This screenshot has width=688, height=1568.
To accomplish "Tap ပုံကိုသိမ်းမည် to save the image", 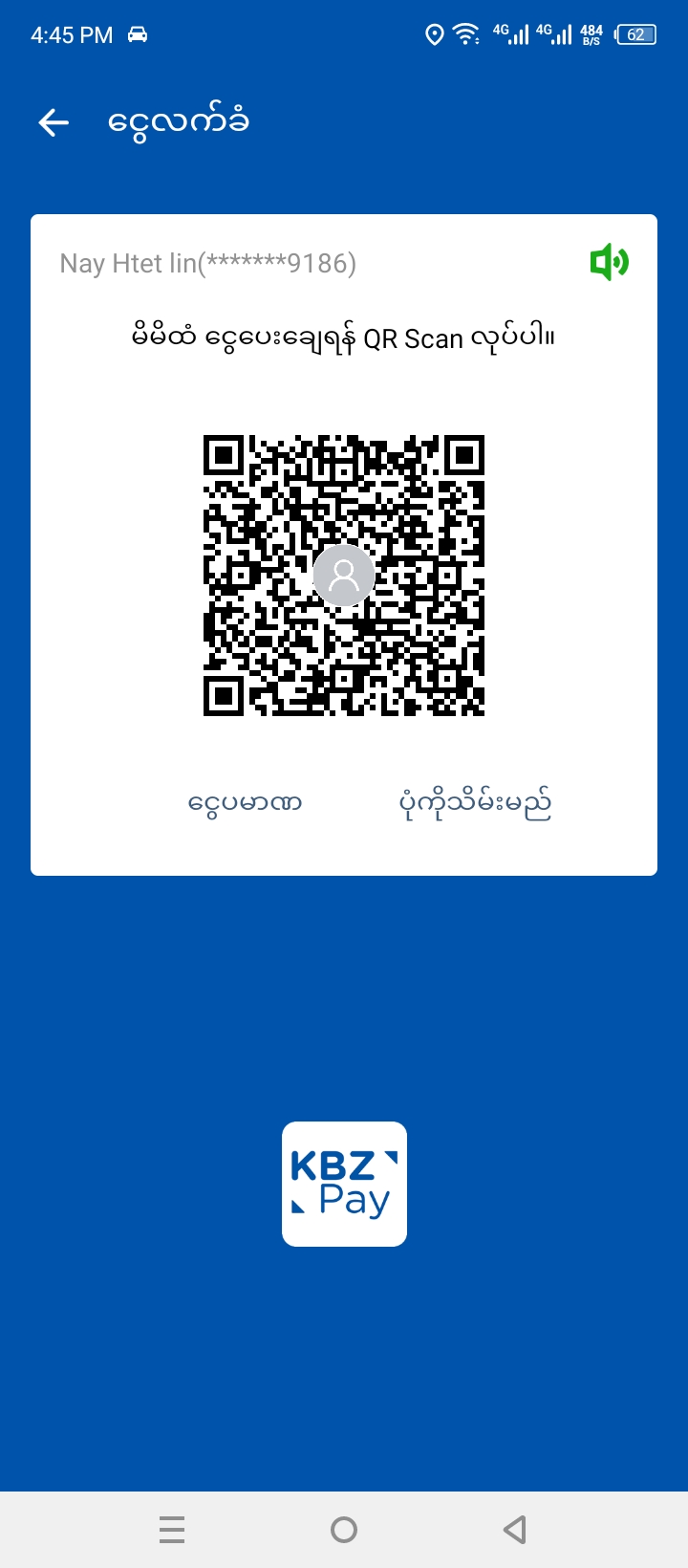I will click(475, 803).
